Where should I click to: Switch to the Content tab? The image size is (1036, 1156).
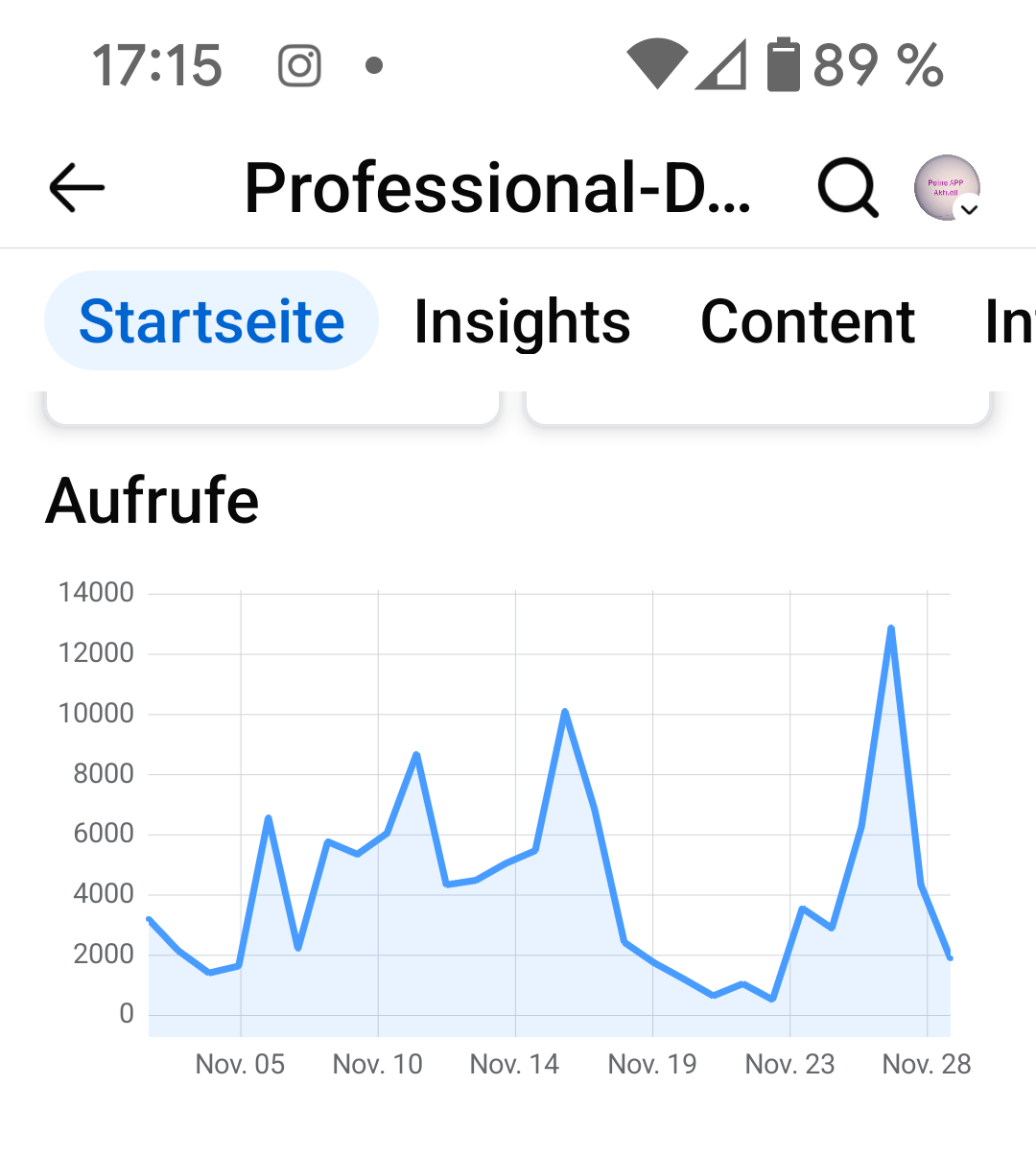coord(808,321)
